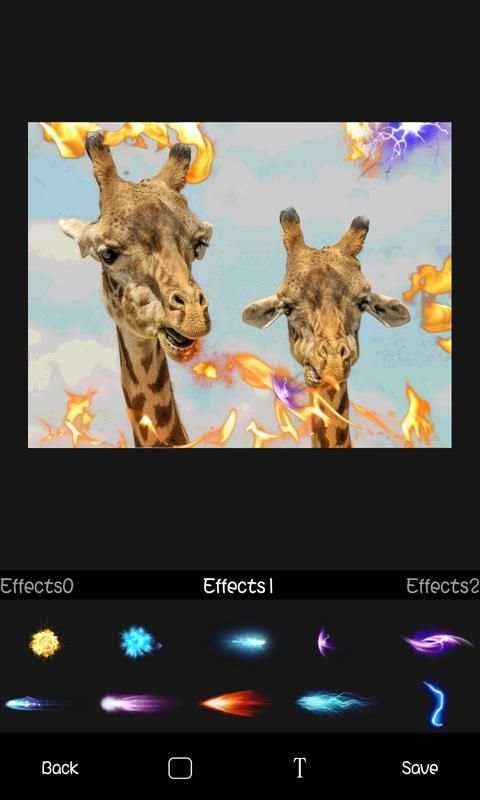Add the blue glowing streak effect
The height and width of the screenshot is (800, 480).
[x=246, y=642]
